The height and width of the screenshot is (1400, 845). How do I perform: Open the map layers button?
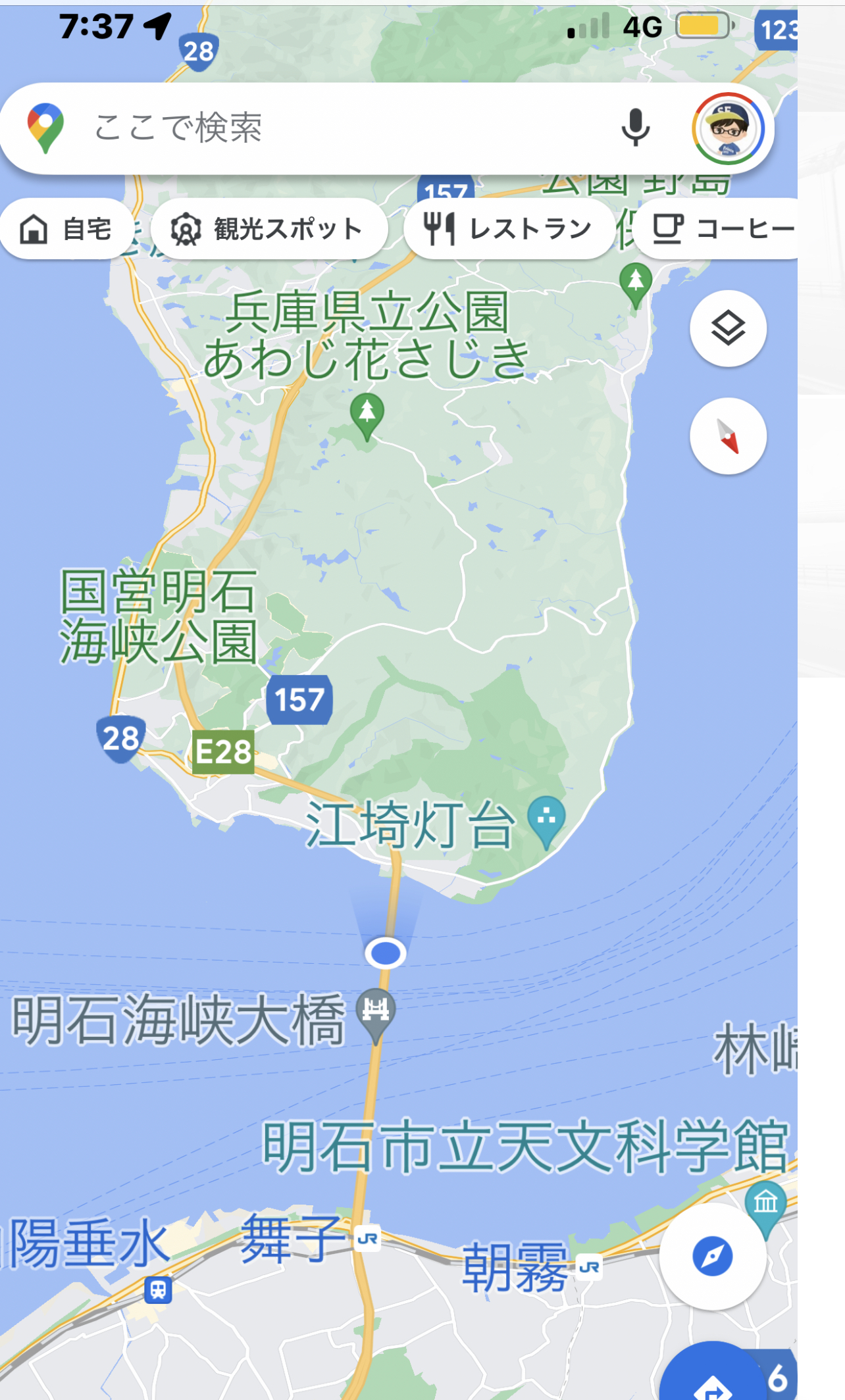coord(728,328)
